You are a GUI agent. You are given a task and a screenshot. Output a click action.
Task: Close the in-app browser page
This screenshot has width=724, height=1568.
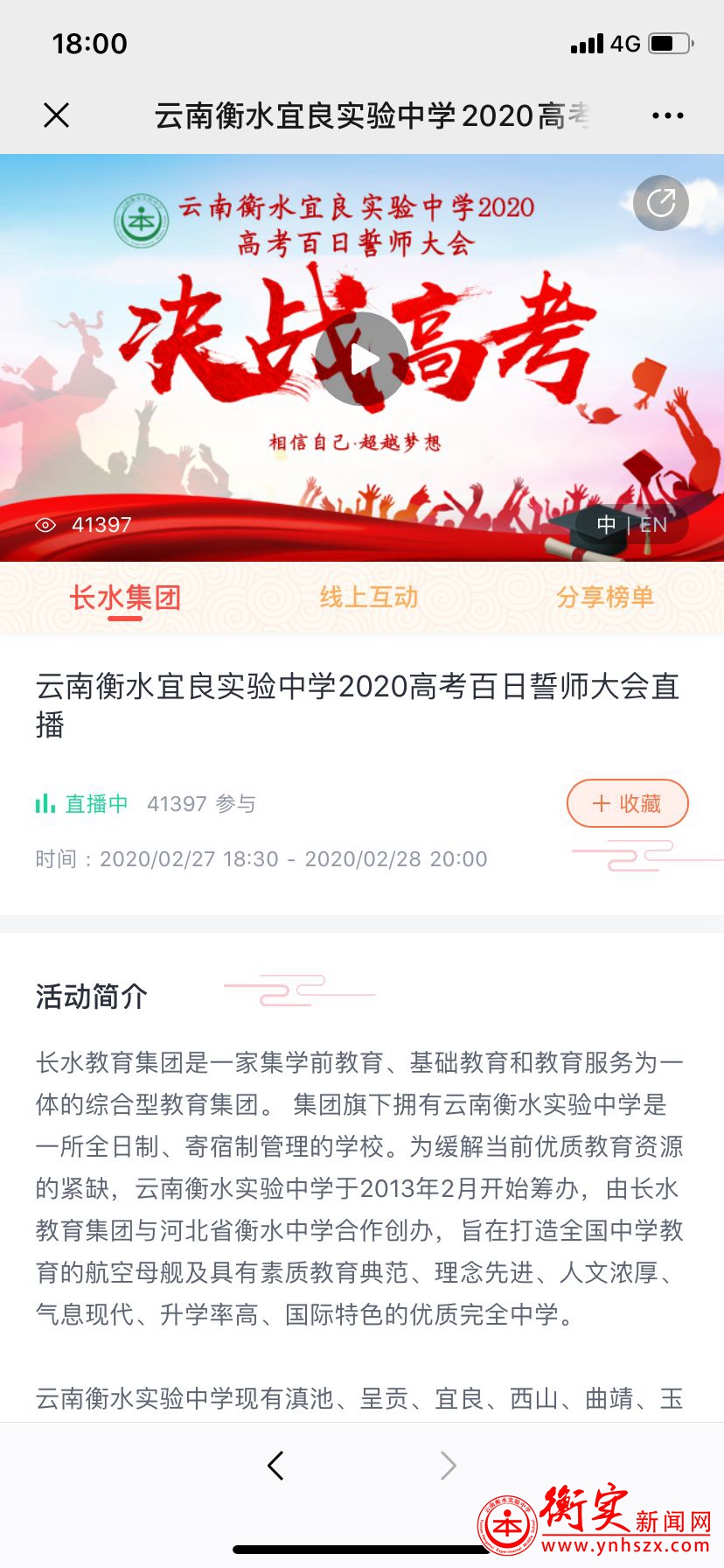[x=57, y=115]
